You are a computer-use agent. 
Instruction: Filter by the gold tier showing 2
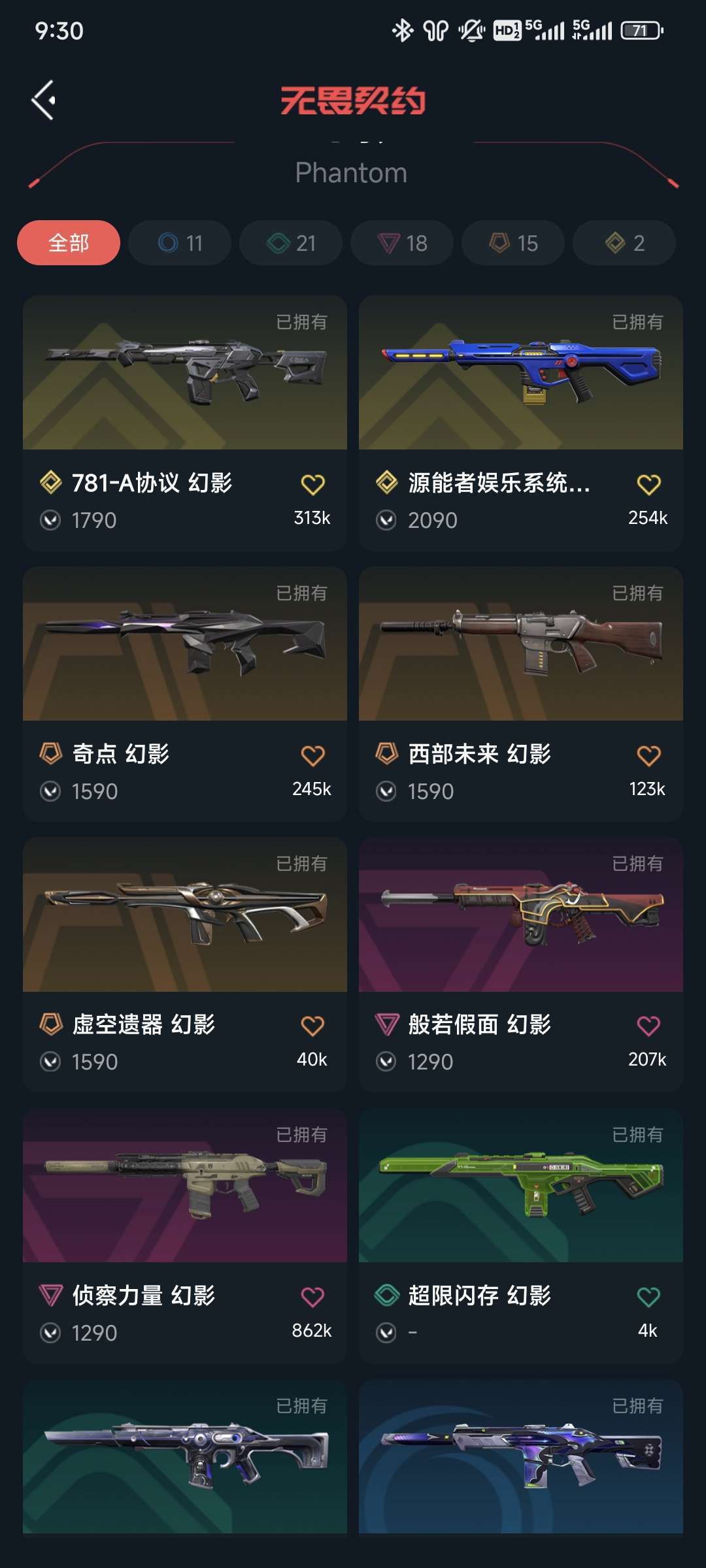click(624, 243)
